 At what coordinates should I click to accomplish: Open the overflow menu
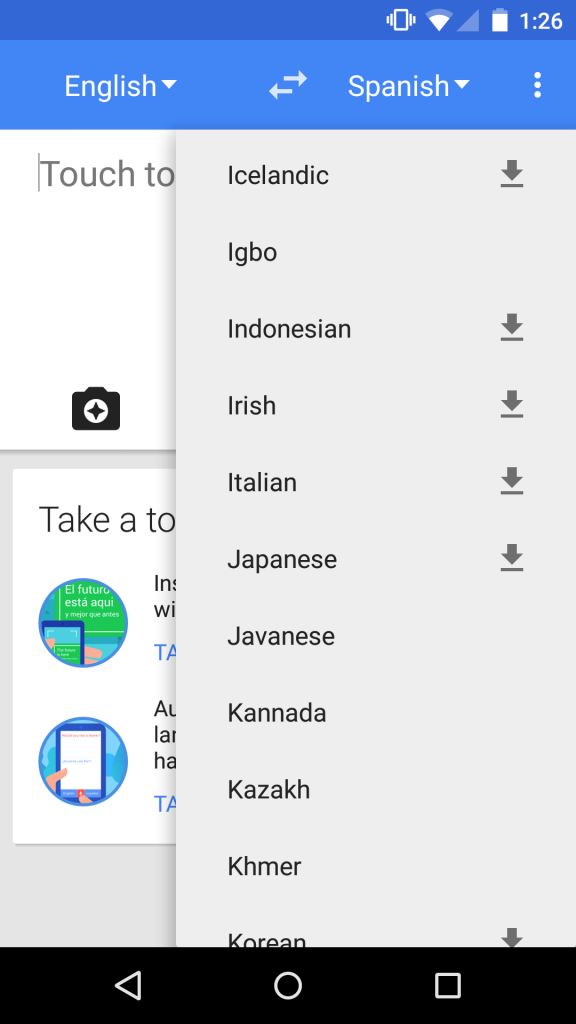[537, 85]
